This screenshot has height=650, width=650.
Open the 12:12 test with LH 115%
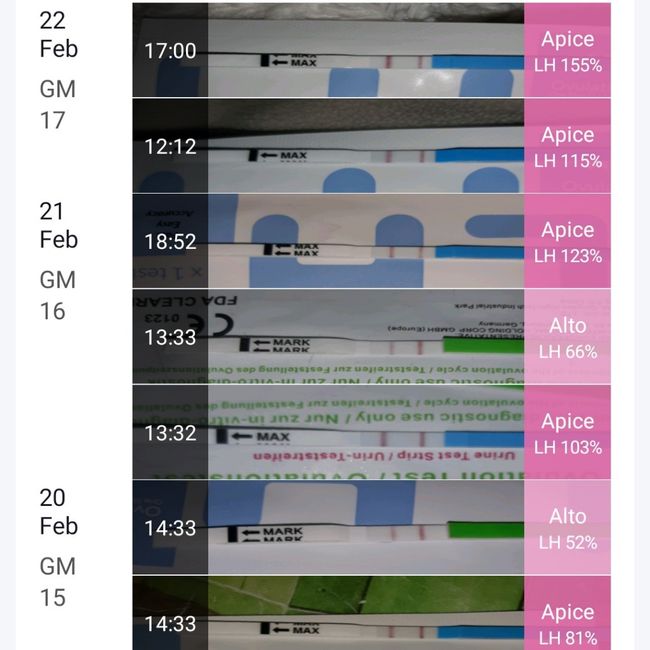pos(370,146)
